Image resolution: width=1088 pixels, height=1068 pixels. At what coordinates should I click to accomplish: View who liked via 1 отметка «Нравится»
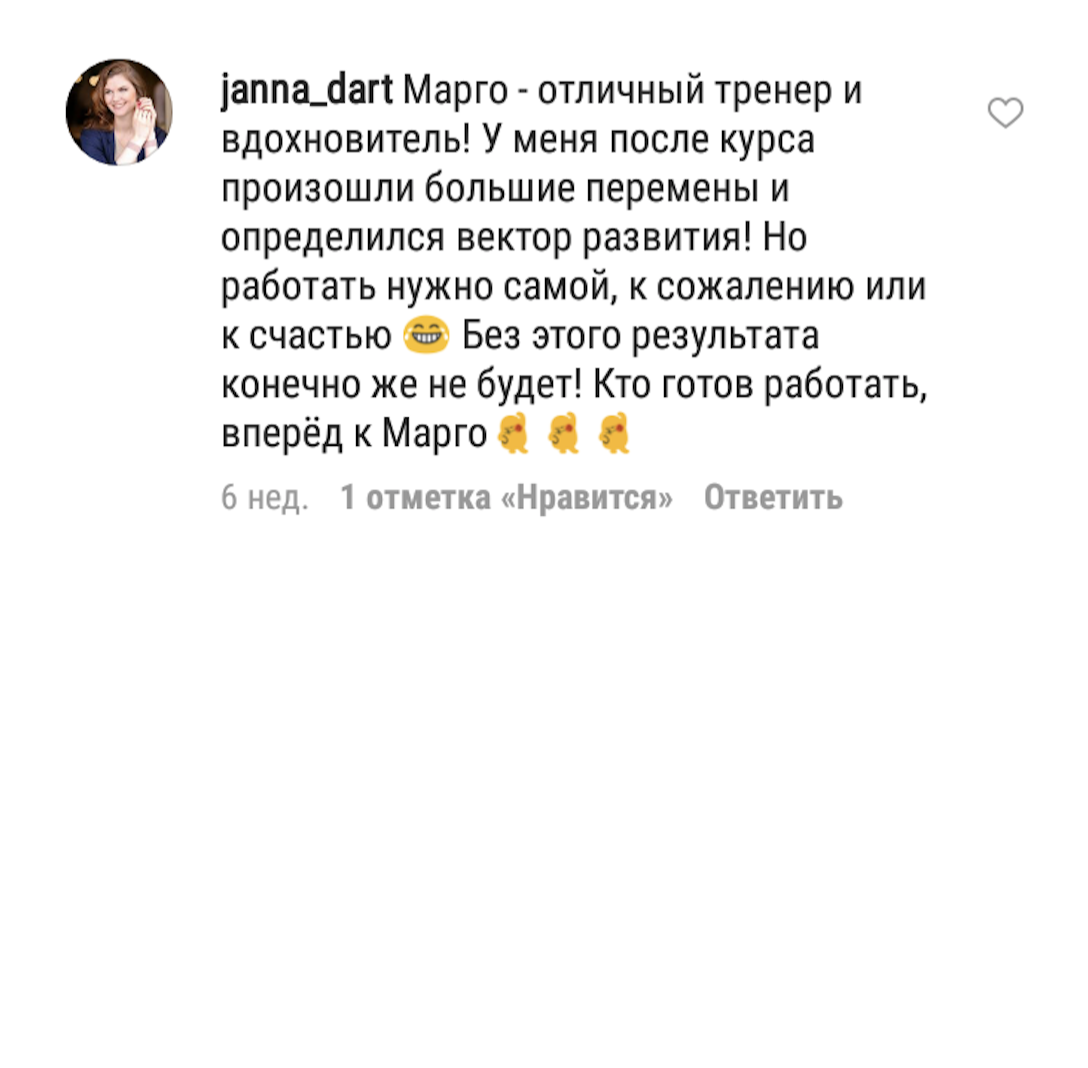coord(506,497)
